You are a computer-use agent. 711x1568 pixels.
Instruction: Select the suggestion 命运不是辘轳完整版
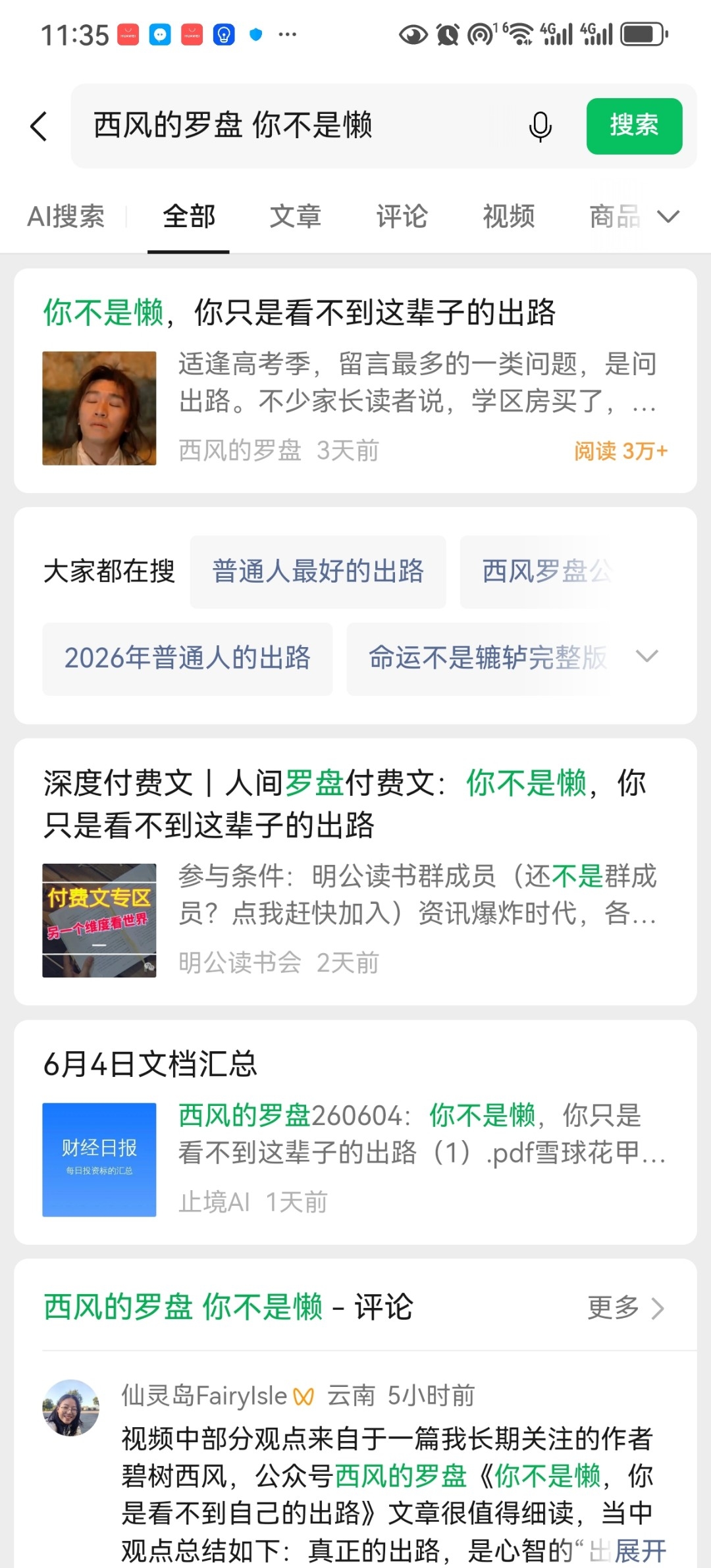487,658
